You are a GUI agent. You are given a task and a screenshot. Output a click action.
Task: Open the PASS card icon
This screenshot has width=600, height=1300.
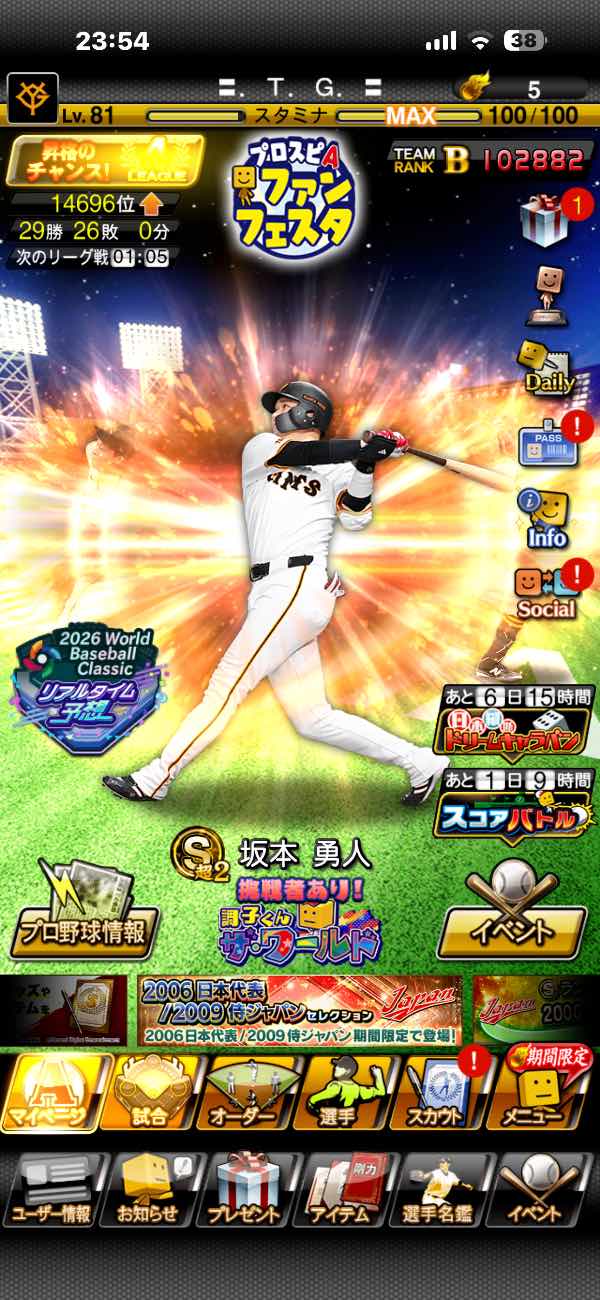point(544,443)
